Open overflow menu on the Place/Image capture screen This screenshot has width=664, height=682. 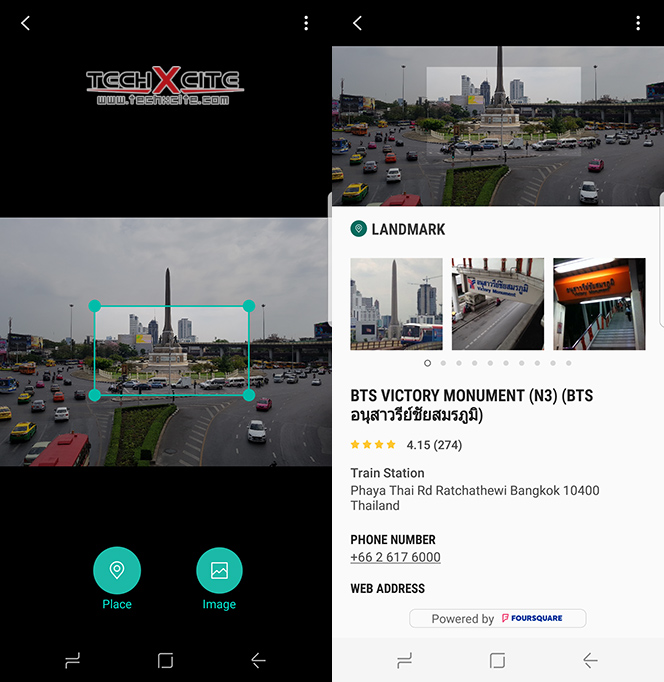[306, 23]
